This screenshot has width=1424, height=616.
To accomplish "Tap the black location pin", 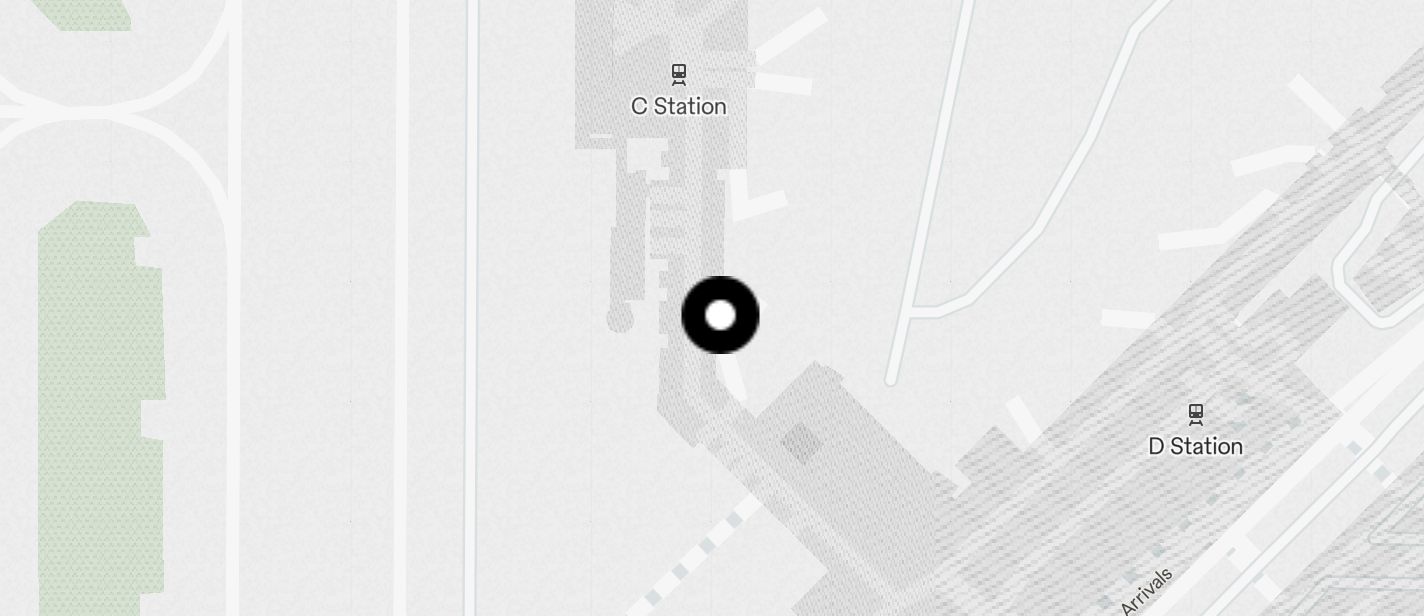I will [720, 315].
